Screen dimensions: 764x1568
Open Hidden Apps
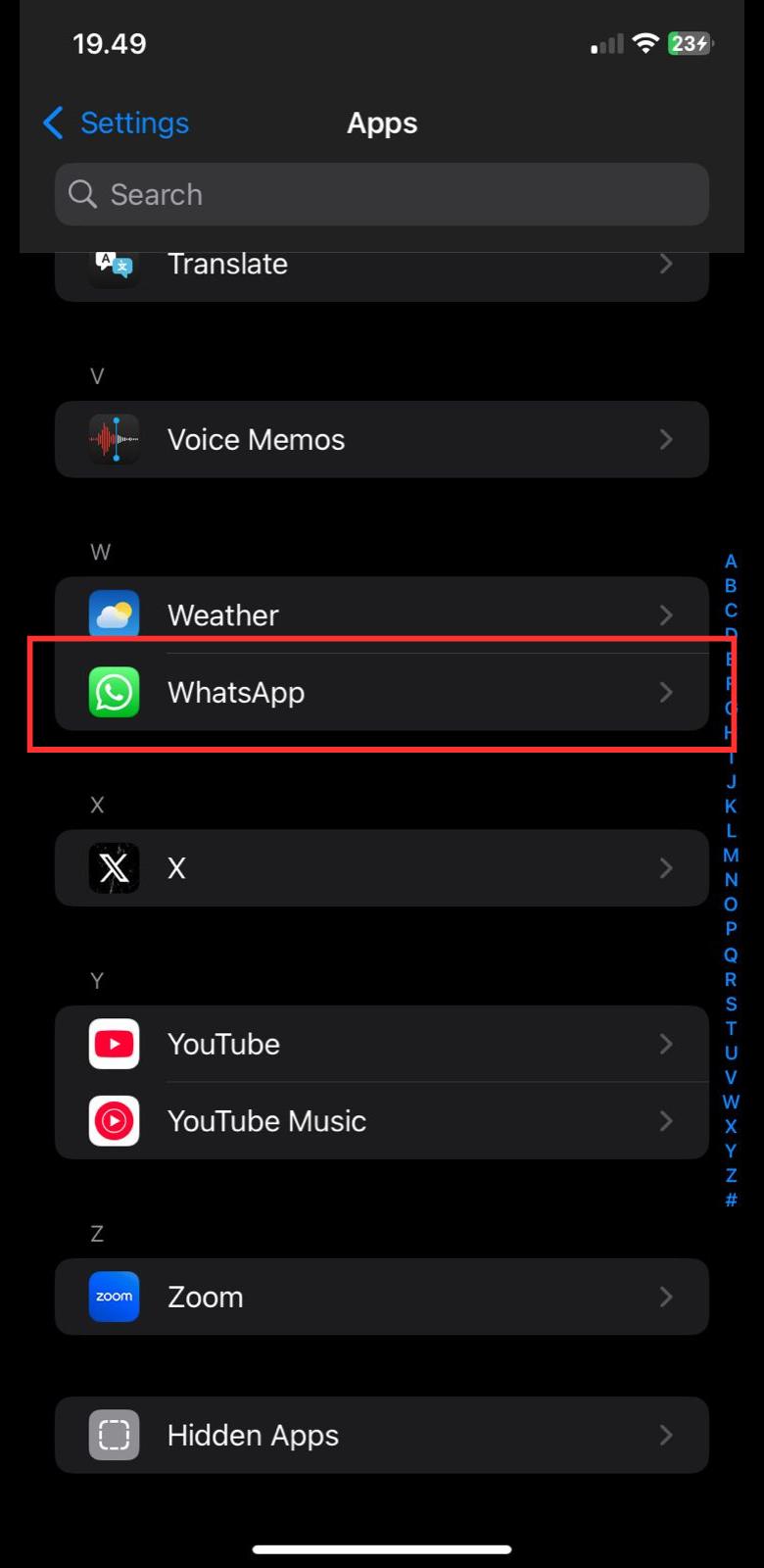pyautogui.click(x=382, y=1435)
